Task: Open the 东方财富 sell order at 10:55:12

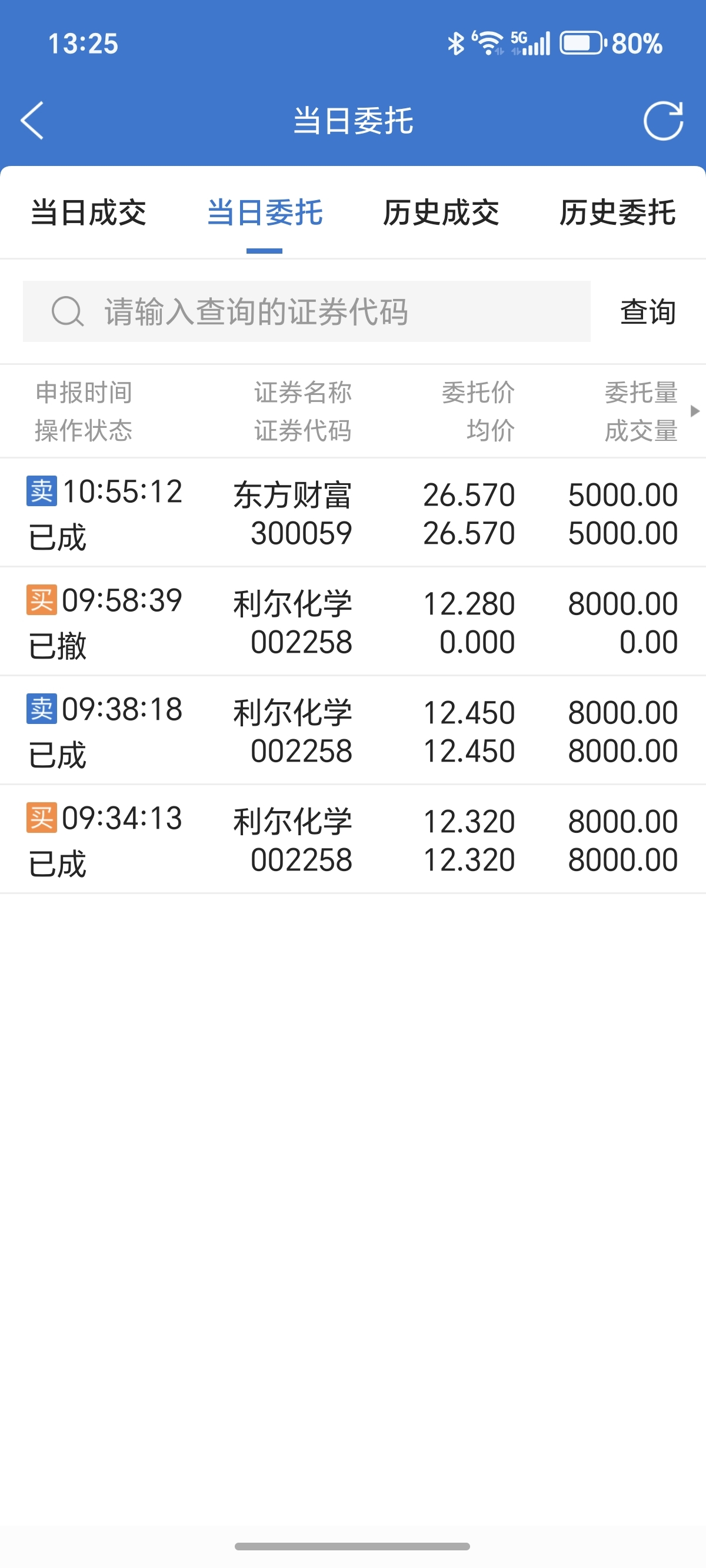Action: 353,513
